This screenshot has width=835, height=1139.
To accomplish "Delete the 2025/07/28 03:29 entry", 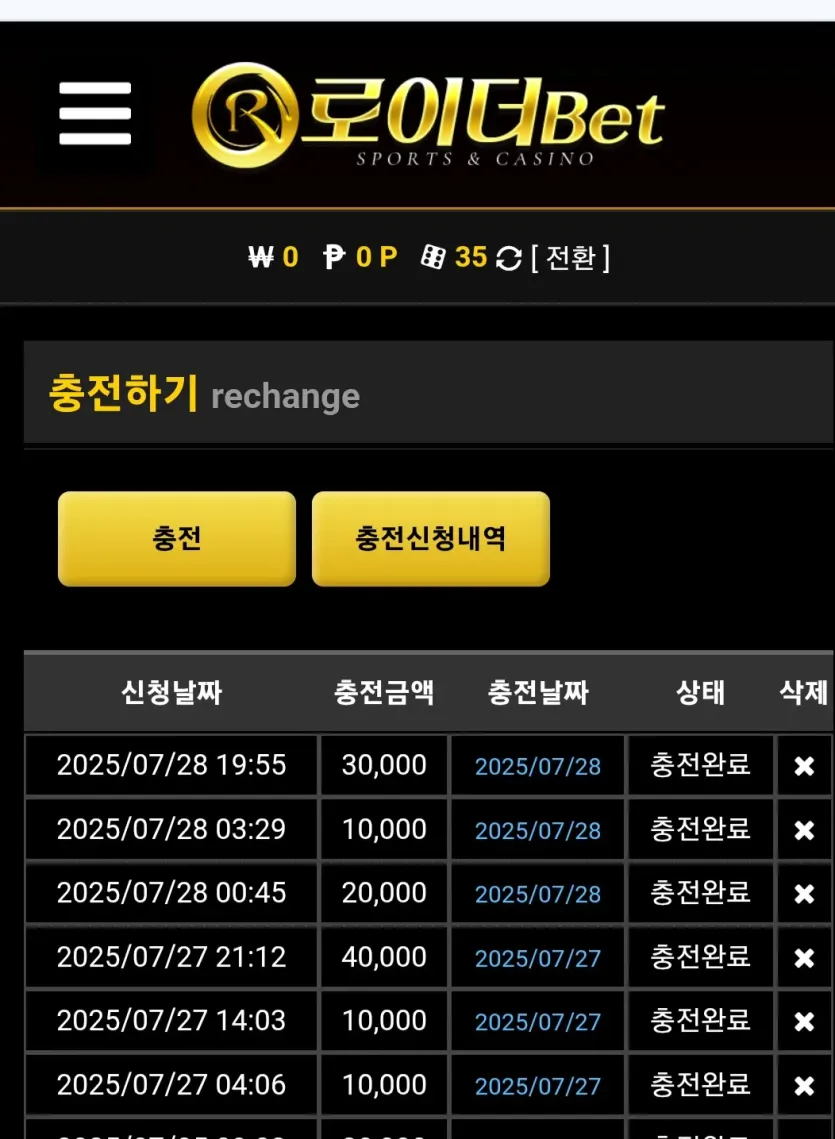I will pos(804,830).
